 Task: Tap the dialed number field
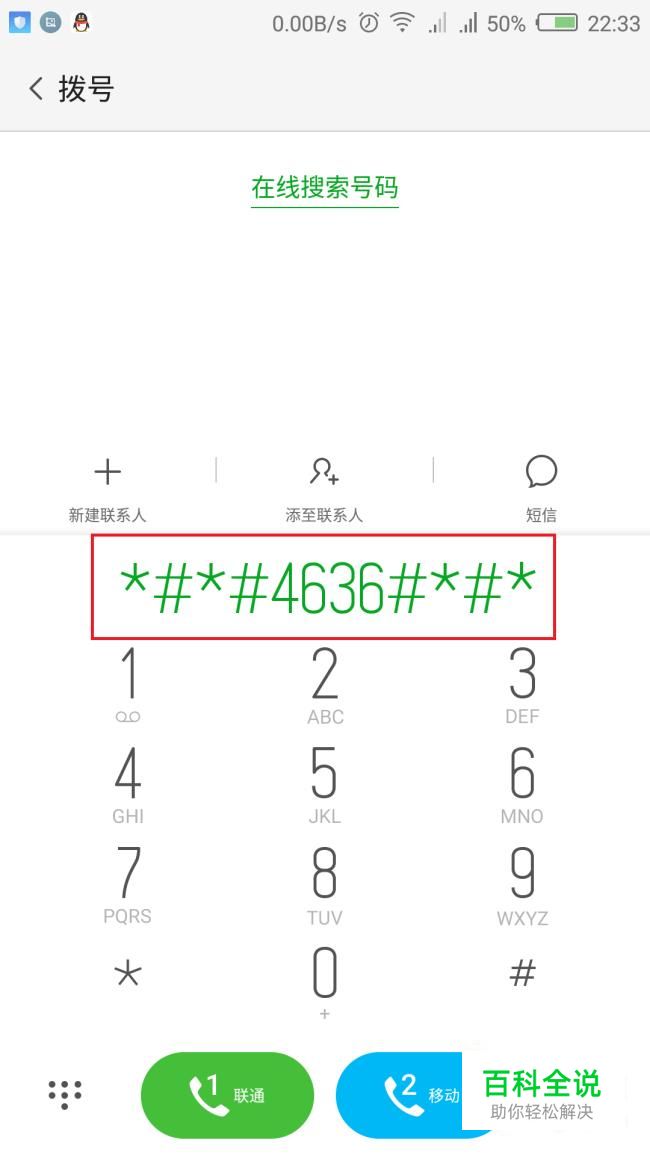(x=324, y=587)
